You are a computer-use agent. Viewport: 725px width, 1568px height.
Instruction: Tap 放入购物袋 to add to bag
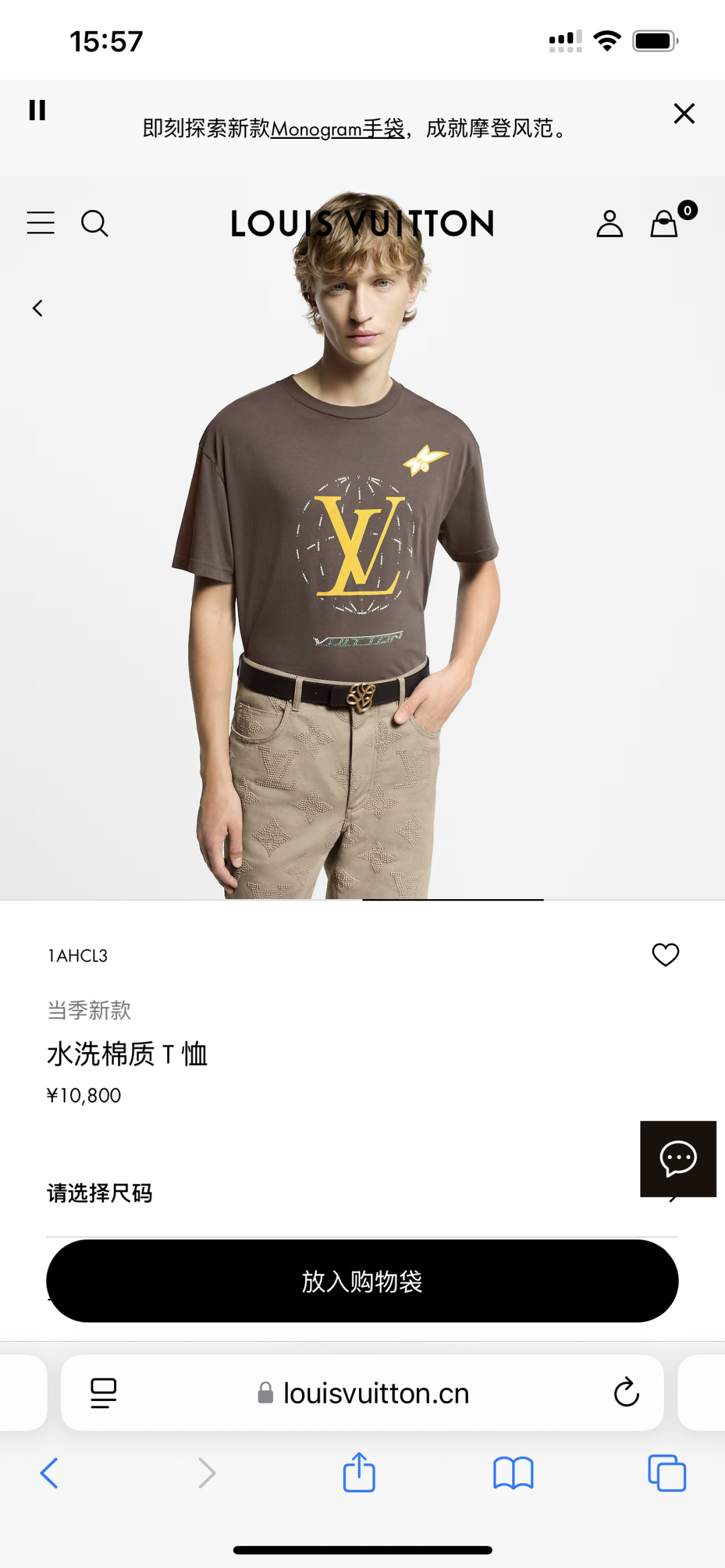click(x=362, y=1281)
